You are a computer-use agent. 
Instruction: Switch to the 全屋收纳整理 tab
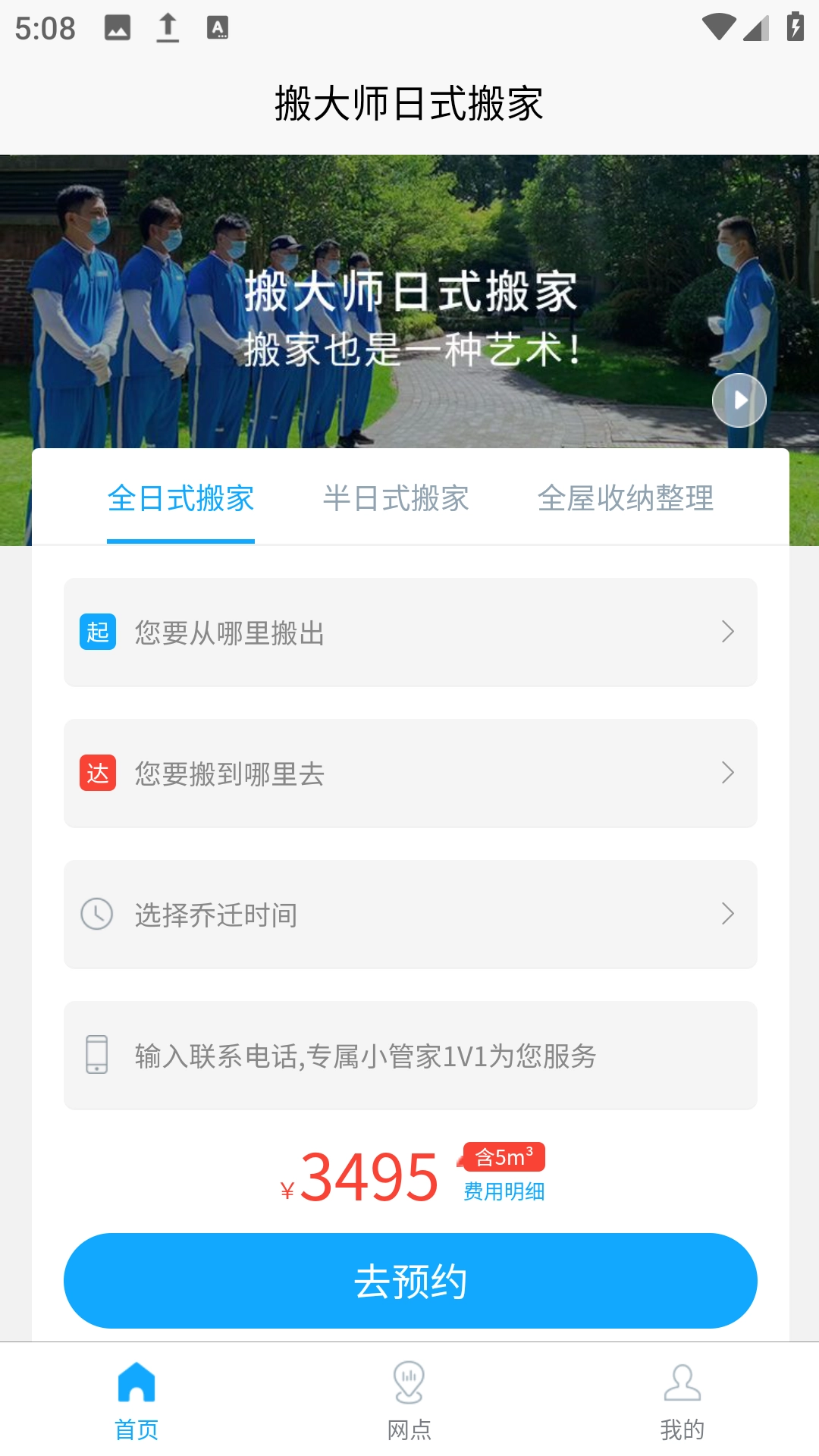point(626,499)
